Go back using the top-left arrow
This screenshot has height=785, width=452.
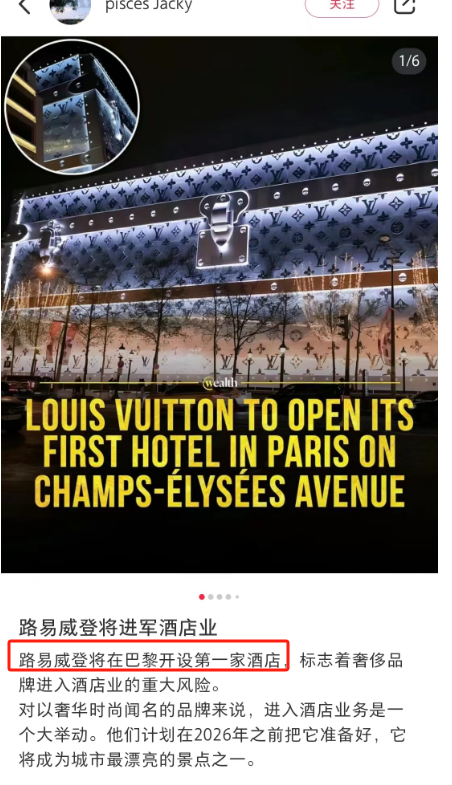[x=24, y=6]
